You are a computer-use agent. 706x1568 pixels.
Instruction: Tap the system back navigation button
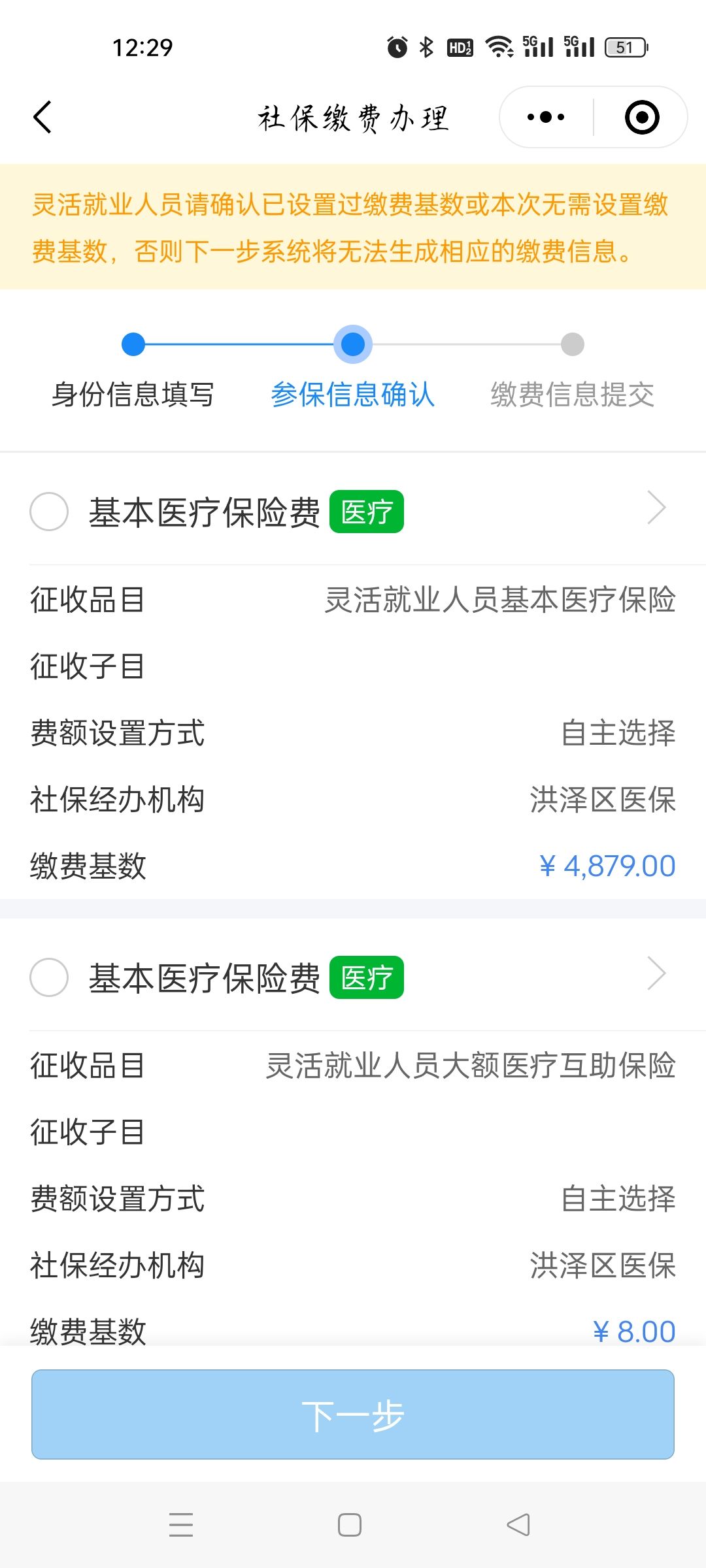(x=518, y=1525)
